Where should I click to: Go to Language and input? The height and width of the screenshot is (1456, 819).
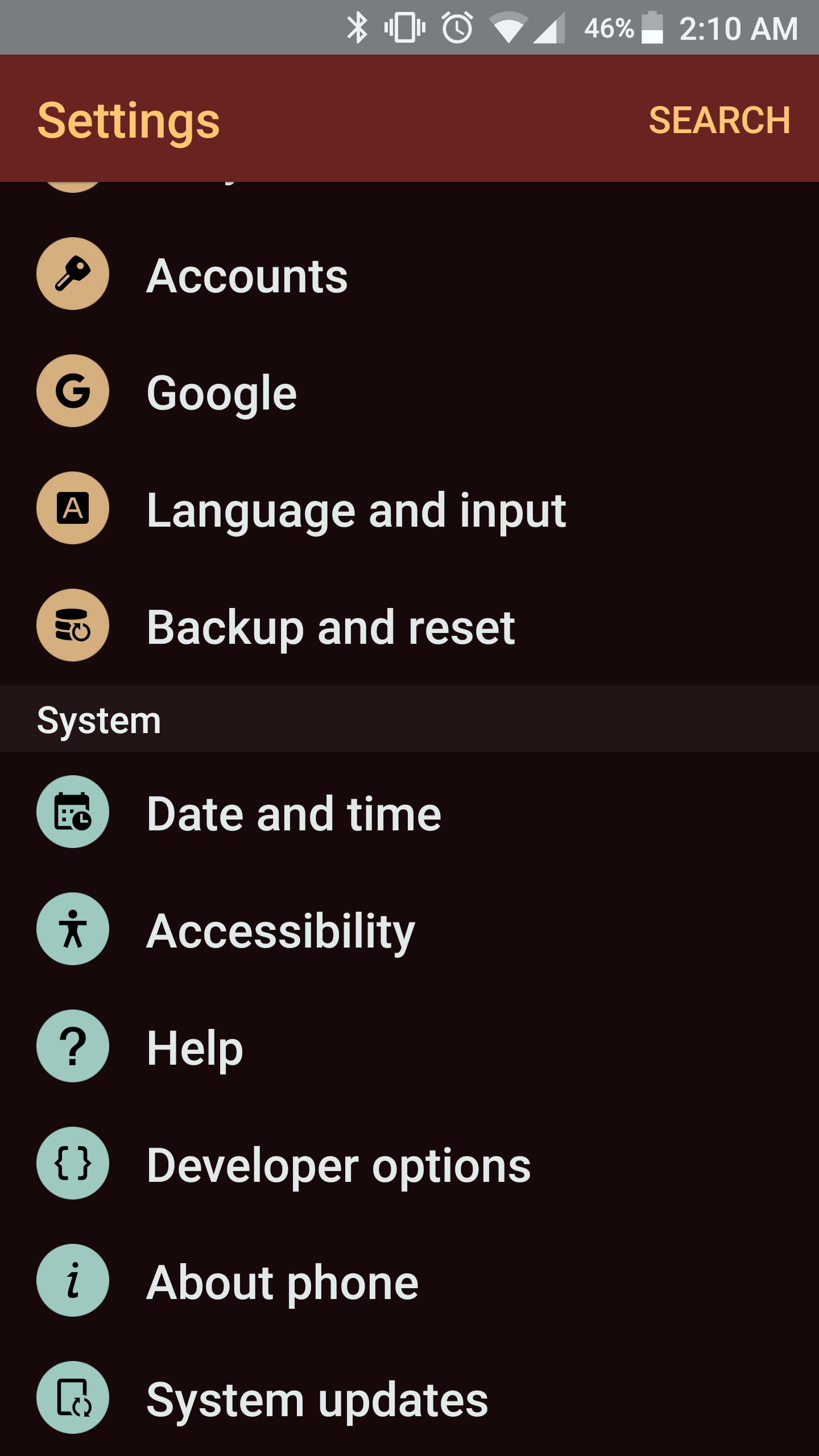point(356,510)
